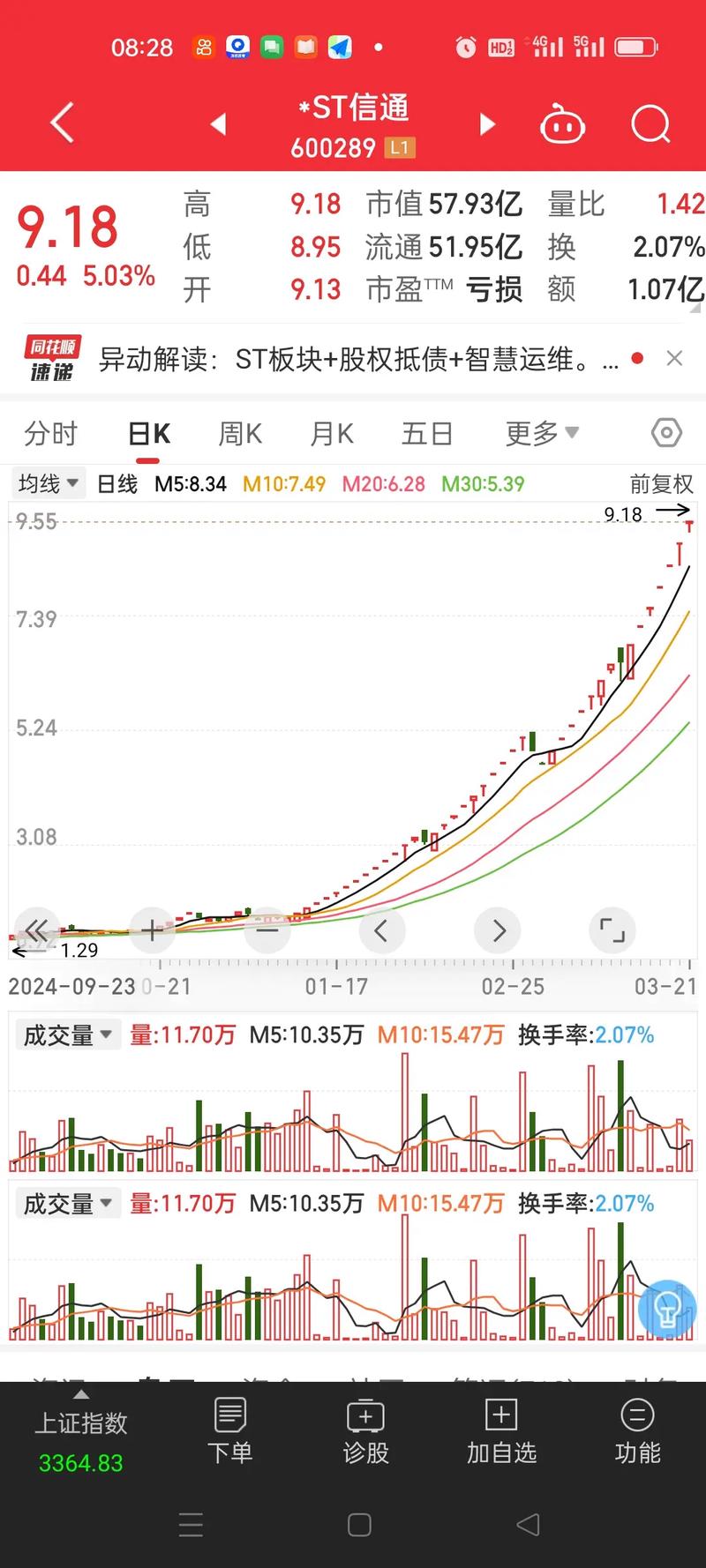Image resolution: width=706 pixels, height=1568 pixels.
Task: Open chart settings via the target icon
Action: click(x=666, y=433)
